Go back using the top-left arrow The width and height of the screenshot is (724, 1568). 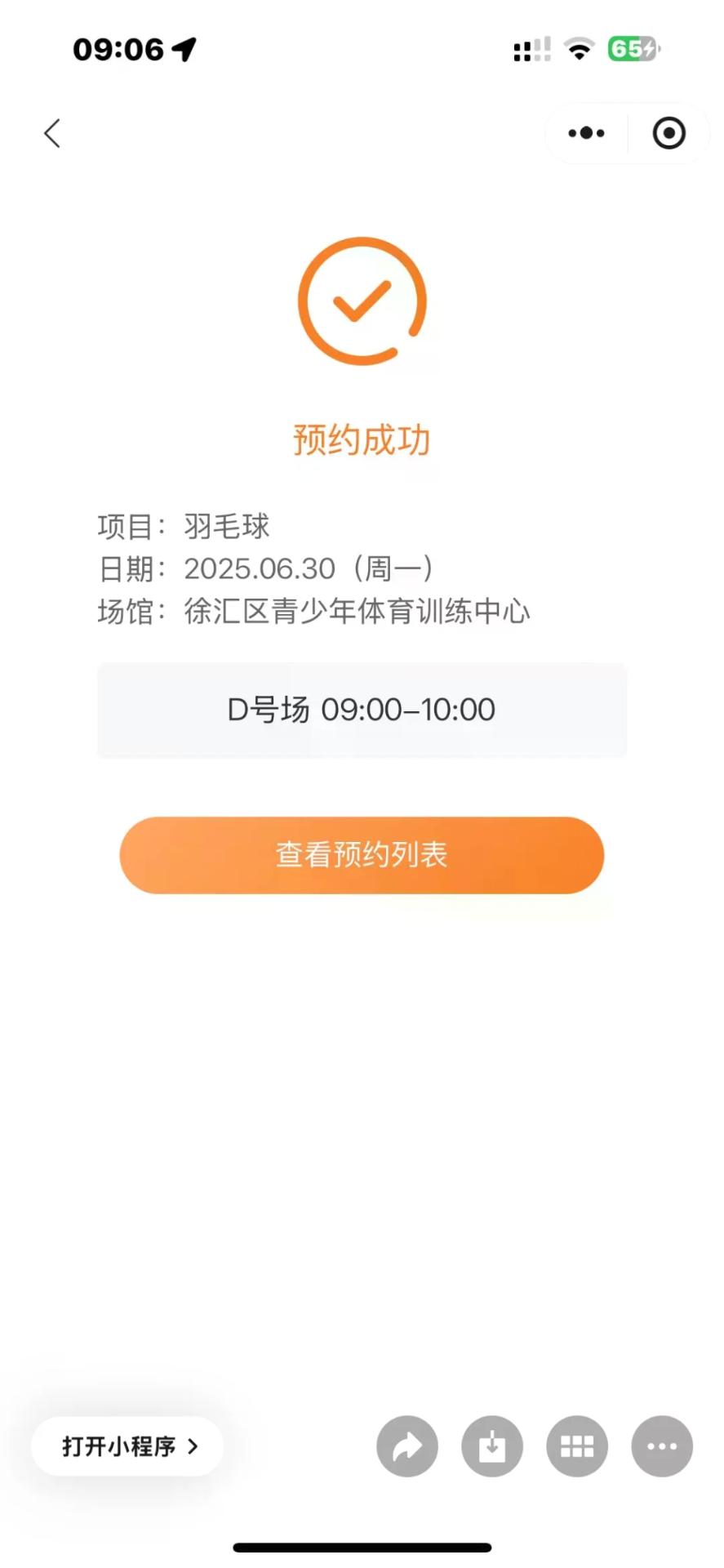pyautogui.click(x=52, y=133)
